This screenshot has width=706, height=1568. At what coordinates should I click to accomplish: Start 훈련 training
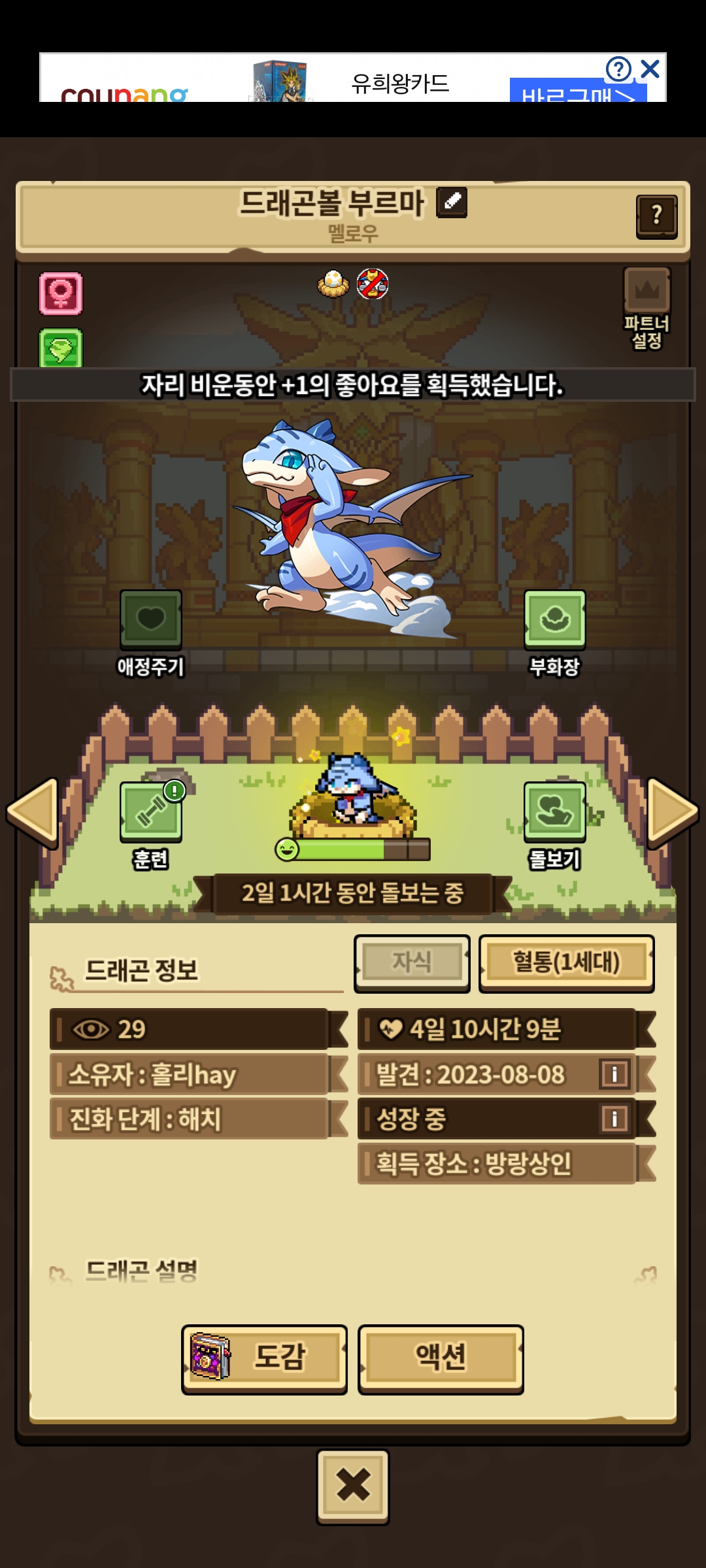point(151,812)
